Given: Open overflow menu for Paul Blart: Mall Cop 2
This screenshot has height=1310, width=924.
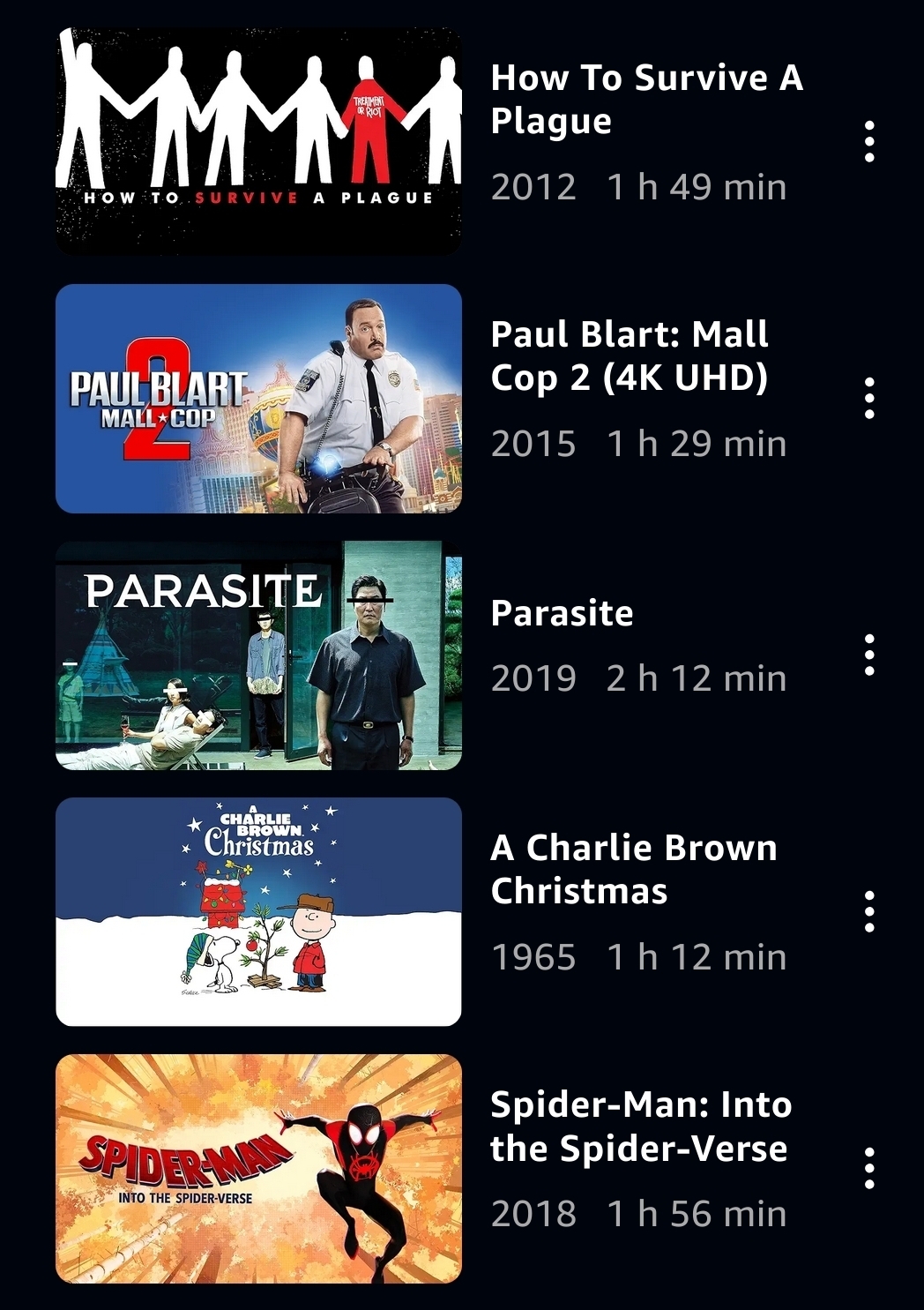Looking at the screenshot, I should point(869,398).
